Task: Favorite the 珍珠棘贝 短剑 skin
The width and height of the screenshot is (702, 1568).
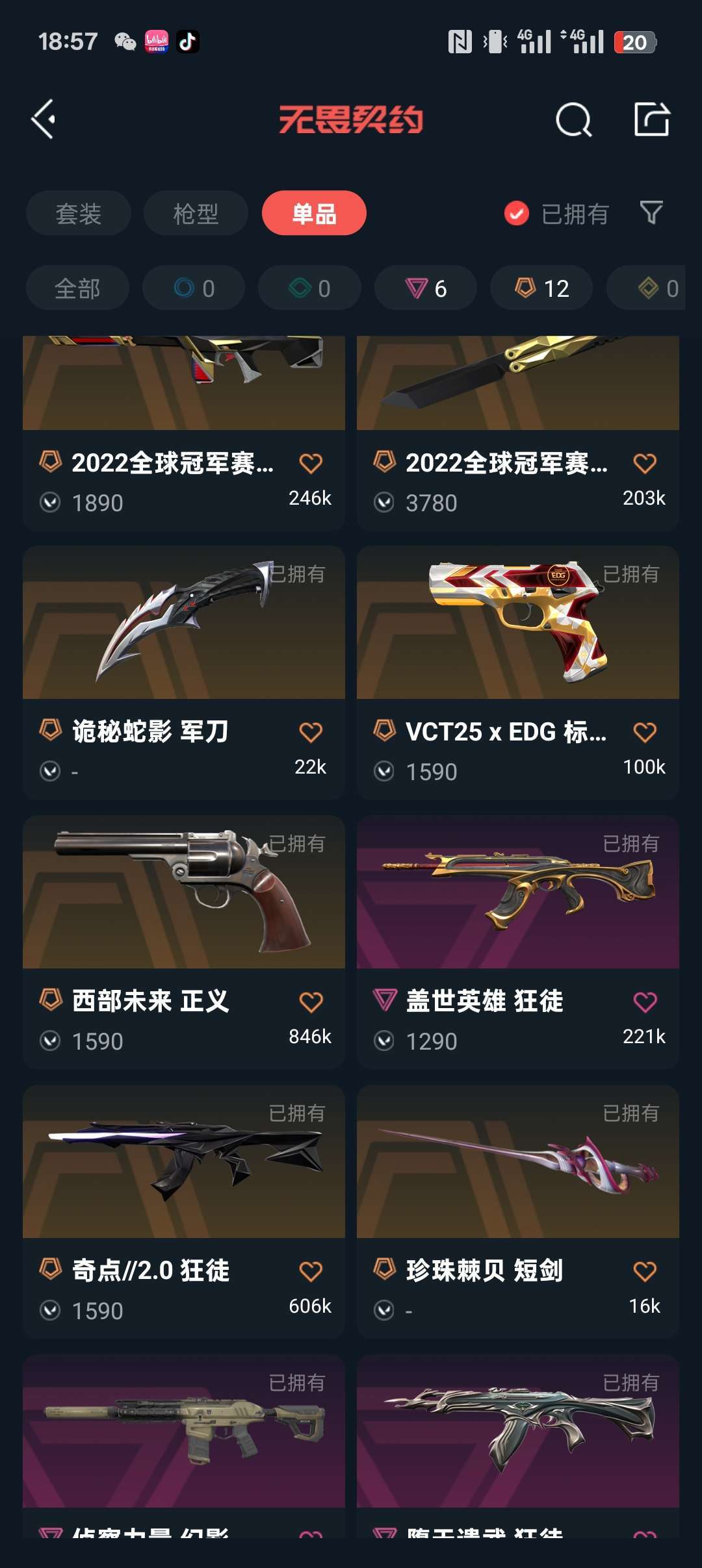Action: coord(644,1270)
